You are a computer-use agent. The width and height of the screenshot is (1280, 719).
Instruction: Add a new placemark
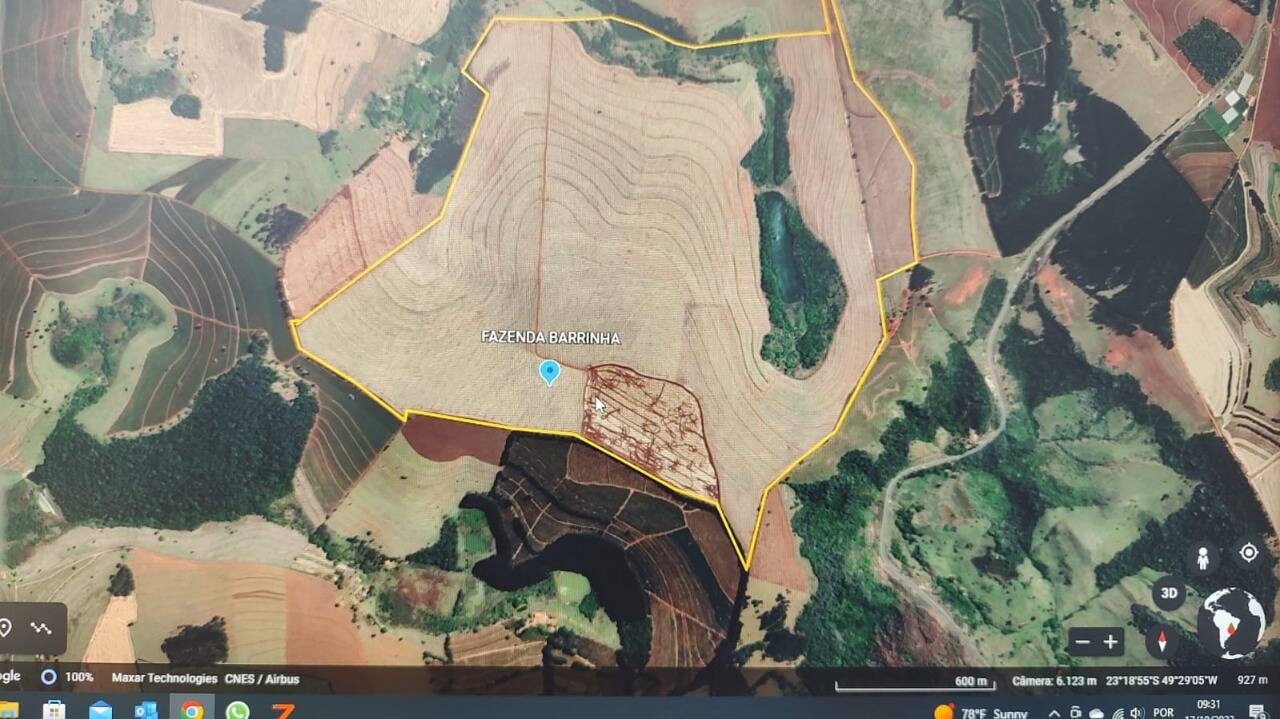5,628
